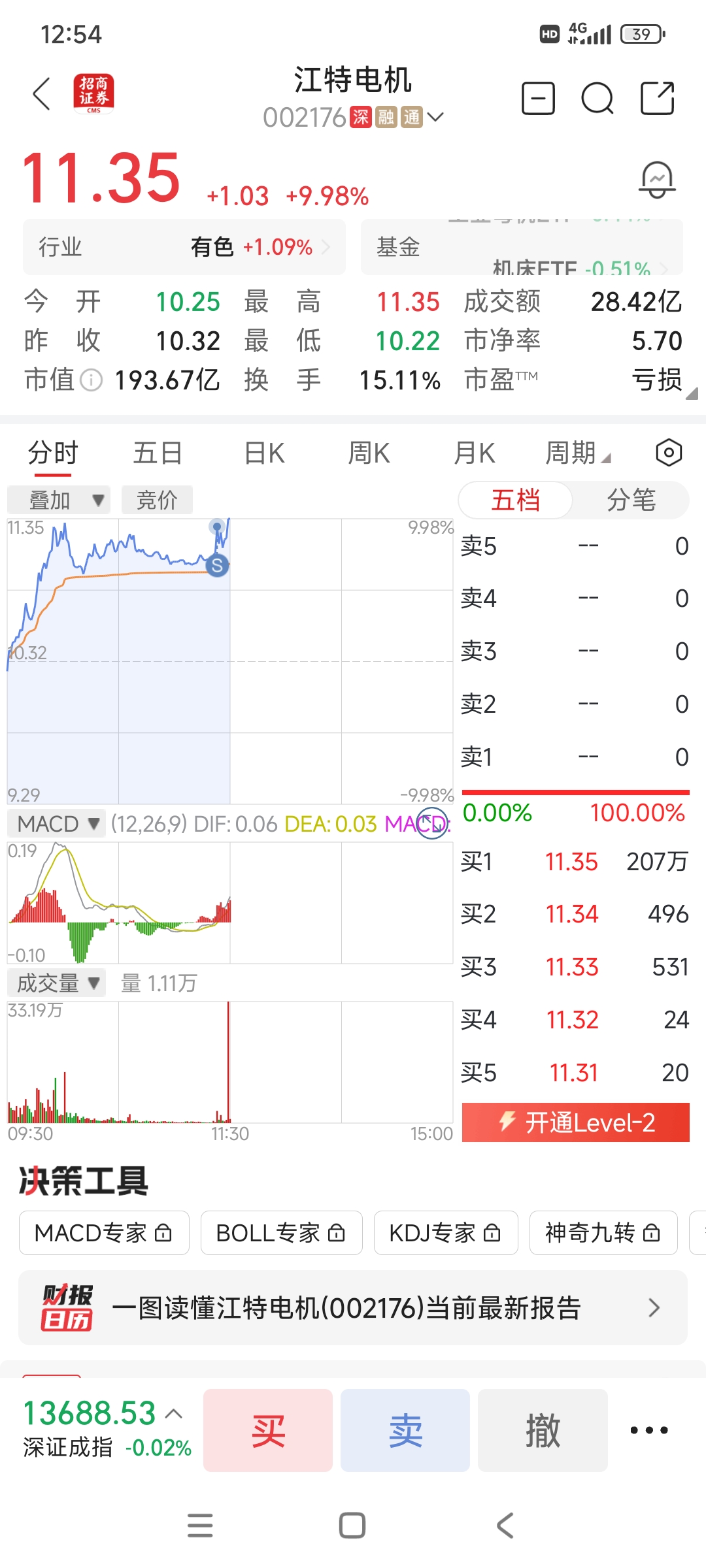Switch to the 日K chart tab
The height and width of the screenshot is (1568, 706).
(264, 453)
